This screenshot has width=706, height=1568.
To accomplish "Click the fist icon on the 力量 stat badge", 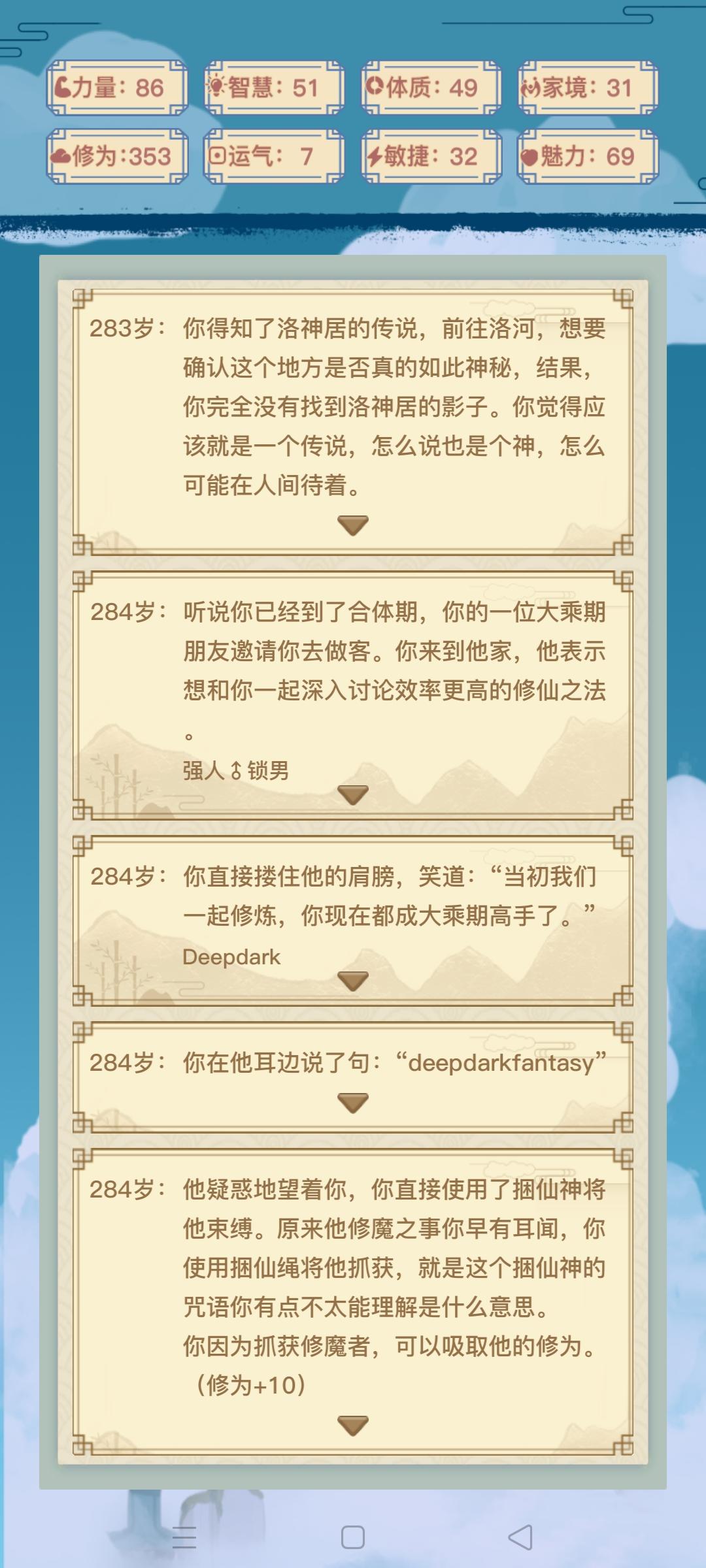I will 62,88.
